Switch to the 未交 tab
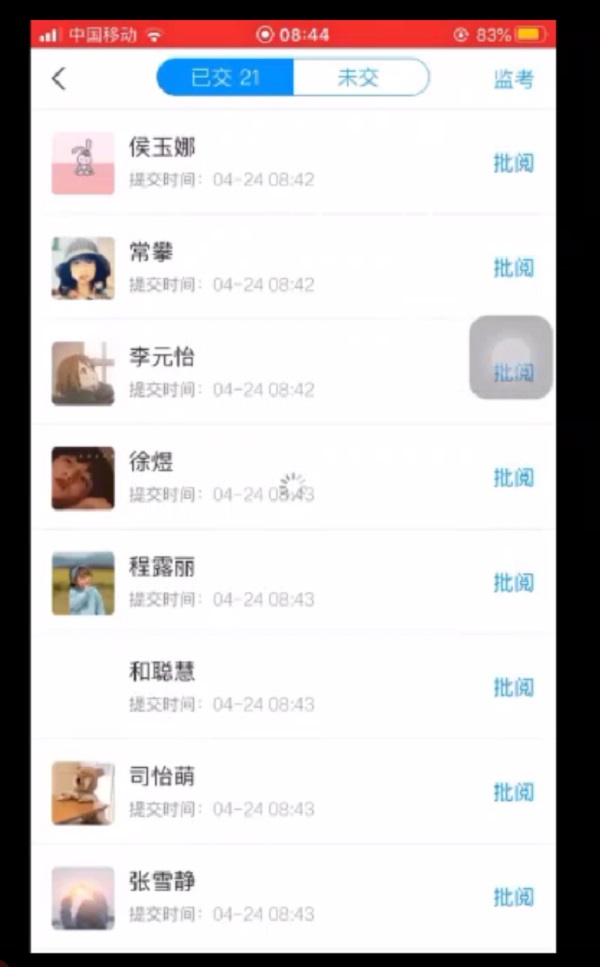The width and height of the screenshot is (600, 967). tap(359, 78)
